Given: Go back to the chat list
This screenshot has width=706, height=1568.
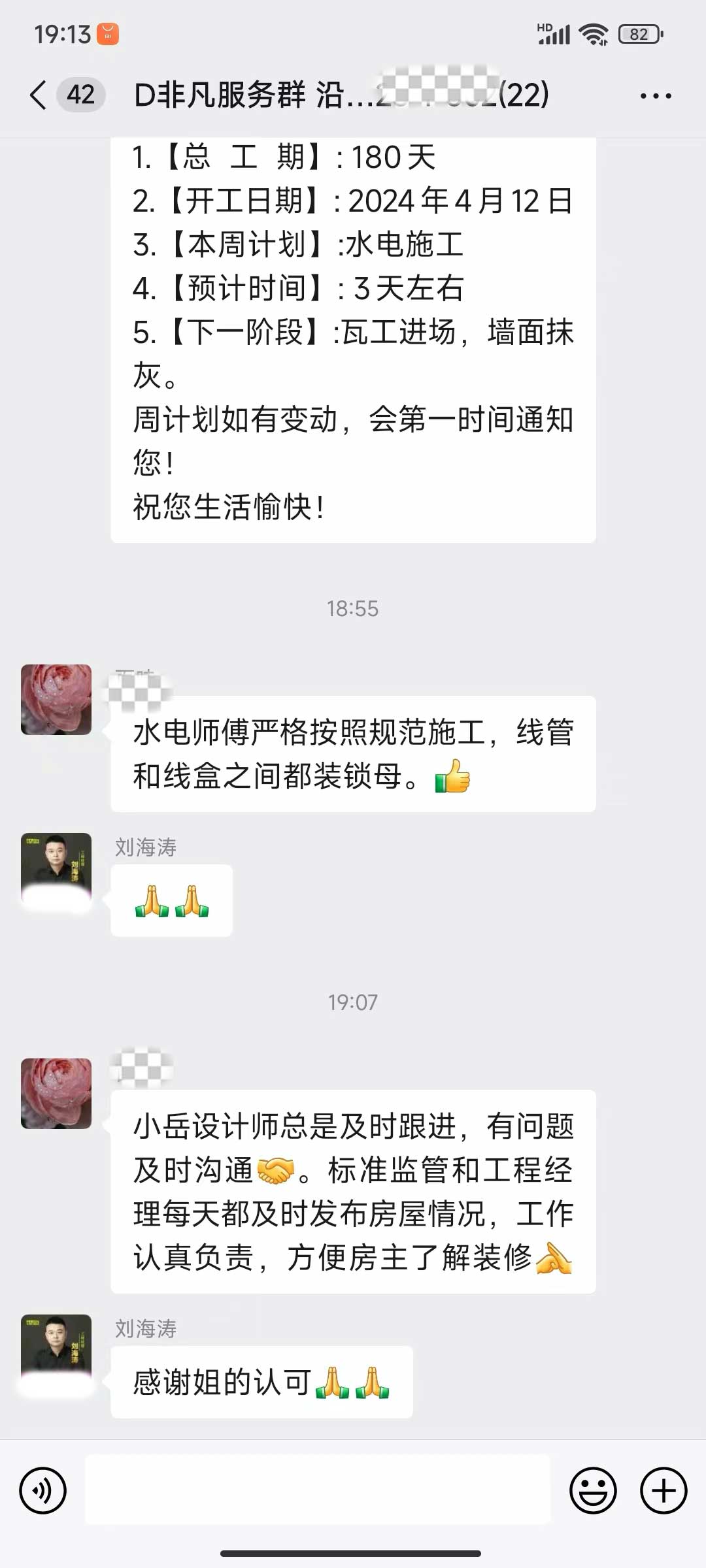Looking at the screenshot, I should (39, 95).
